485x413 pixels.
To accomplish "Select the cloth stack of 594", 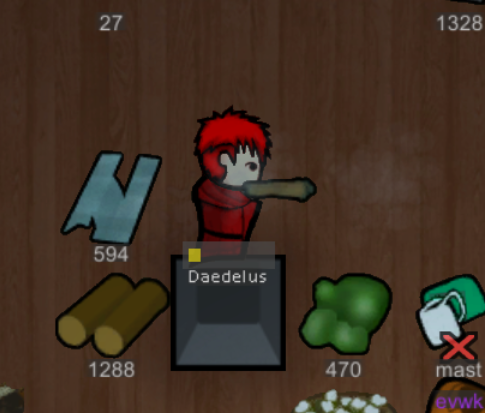I will click(111, 198).
